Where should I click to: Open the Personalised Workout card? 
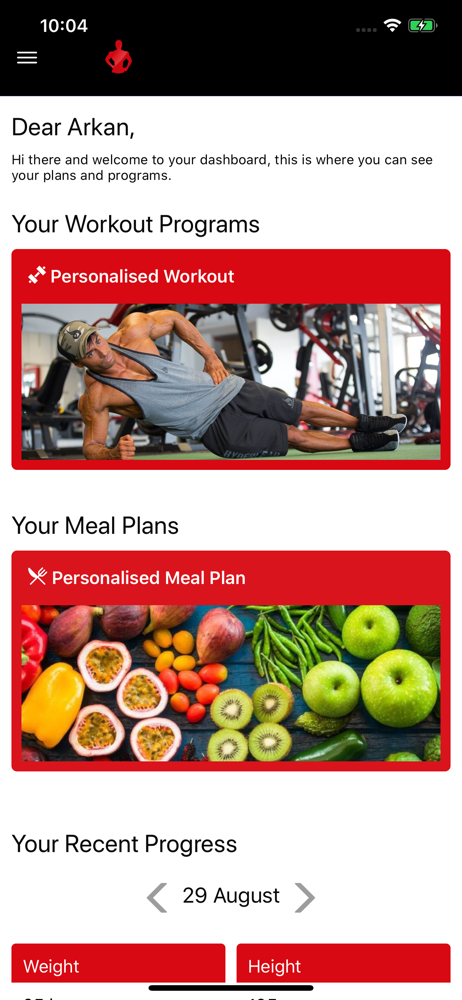coord(231,360)
